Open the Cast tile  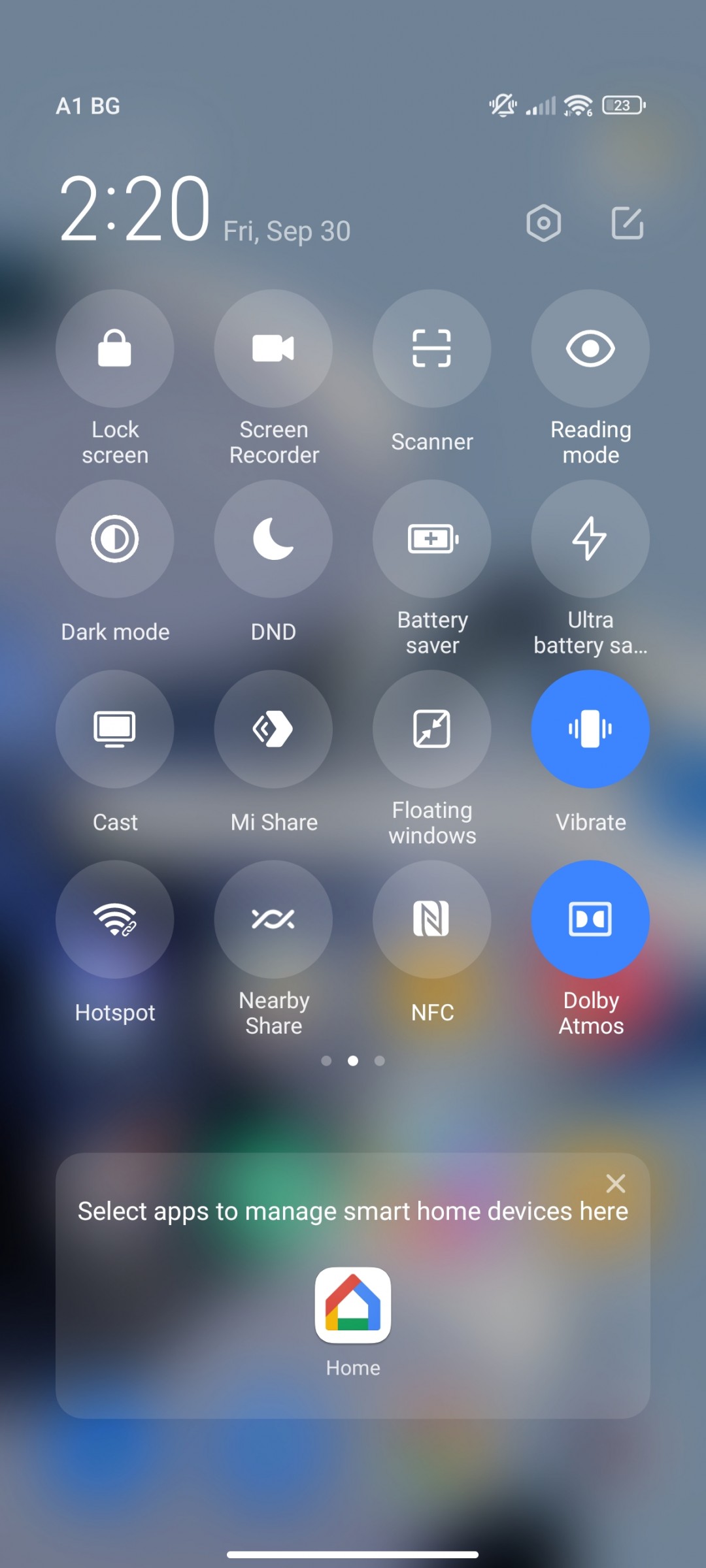[x=115, y=729]
